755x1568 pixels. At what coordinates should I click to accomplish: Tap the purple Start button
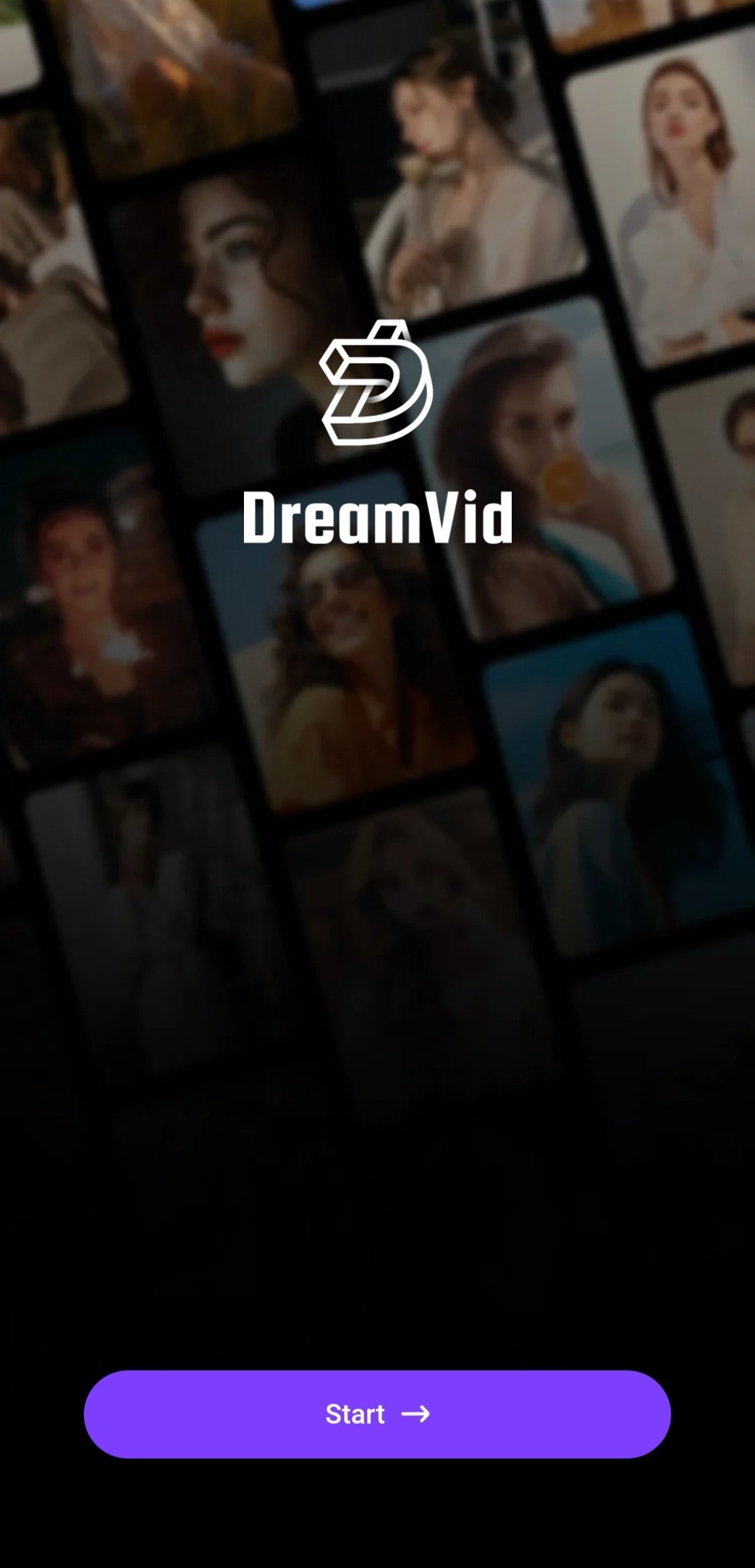coord(377,1413)
